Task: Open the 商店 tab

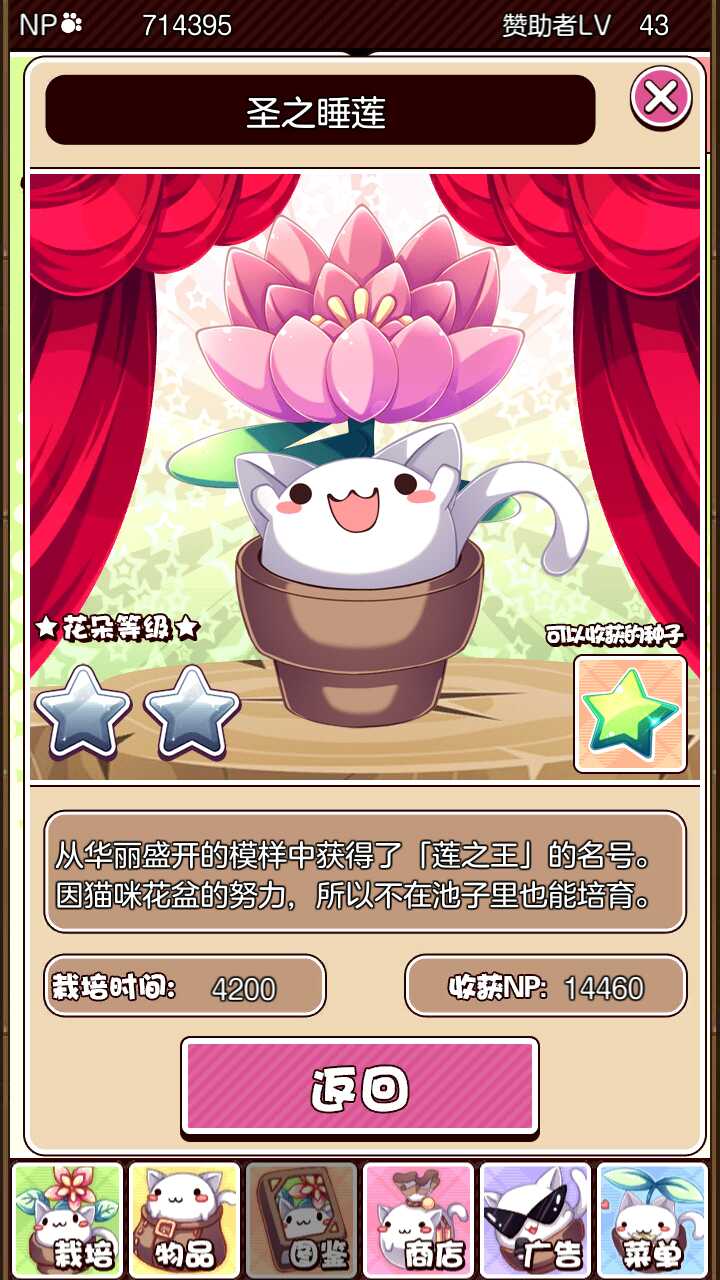Action: (x=418, y=1218)
